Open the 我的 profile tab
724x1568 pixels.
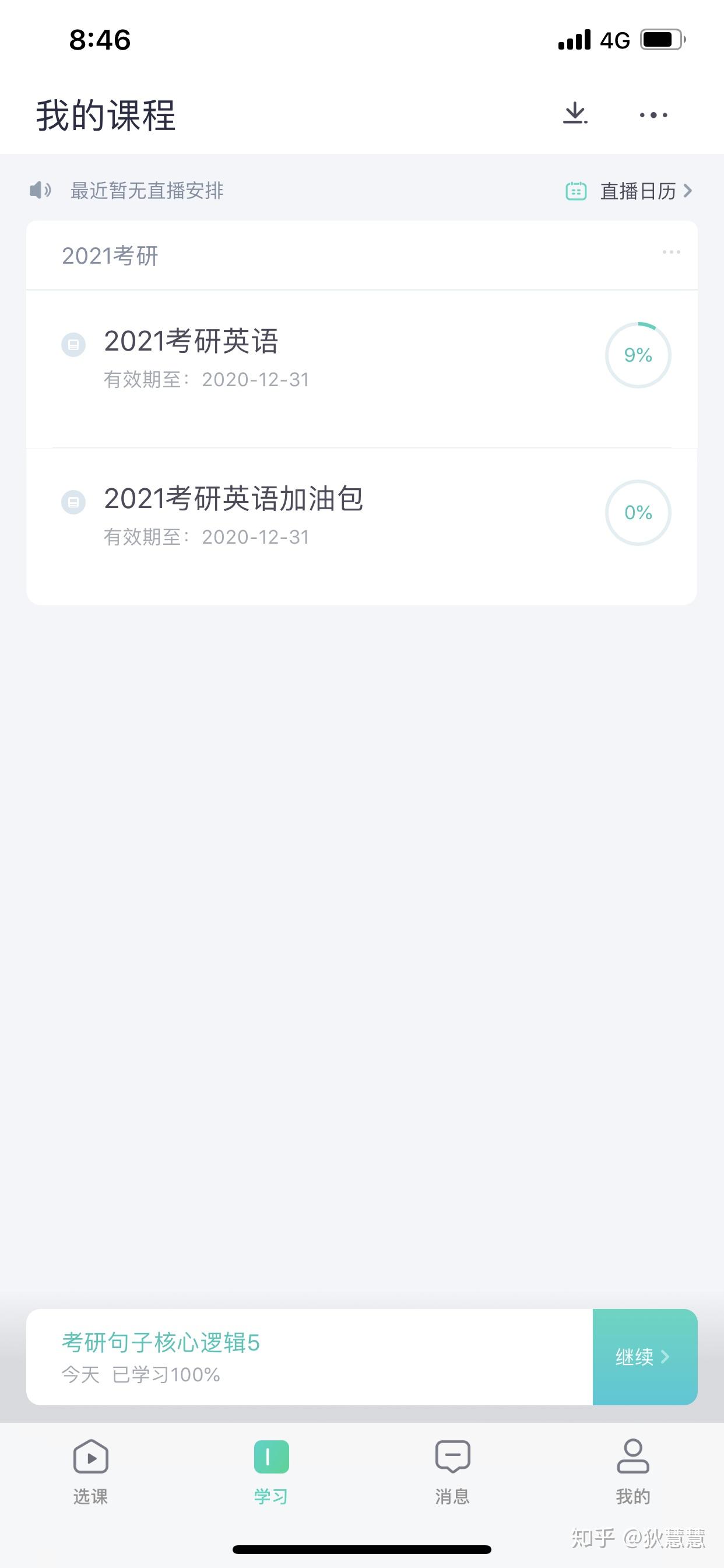point(632,1471)
